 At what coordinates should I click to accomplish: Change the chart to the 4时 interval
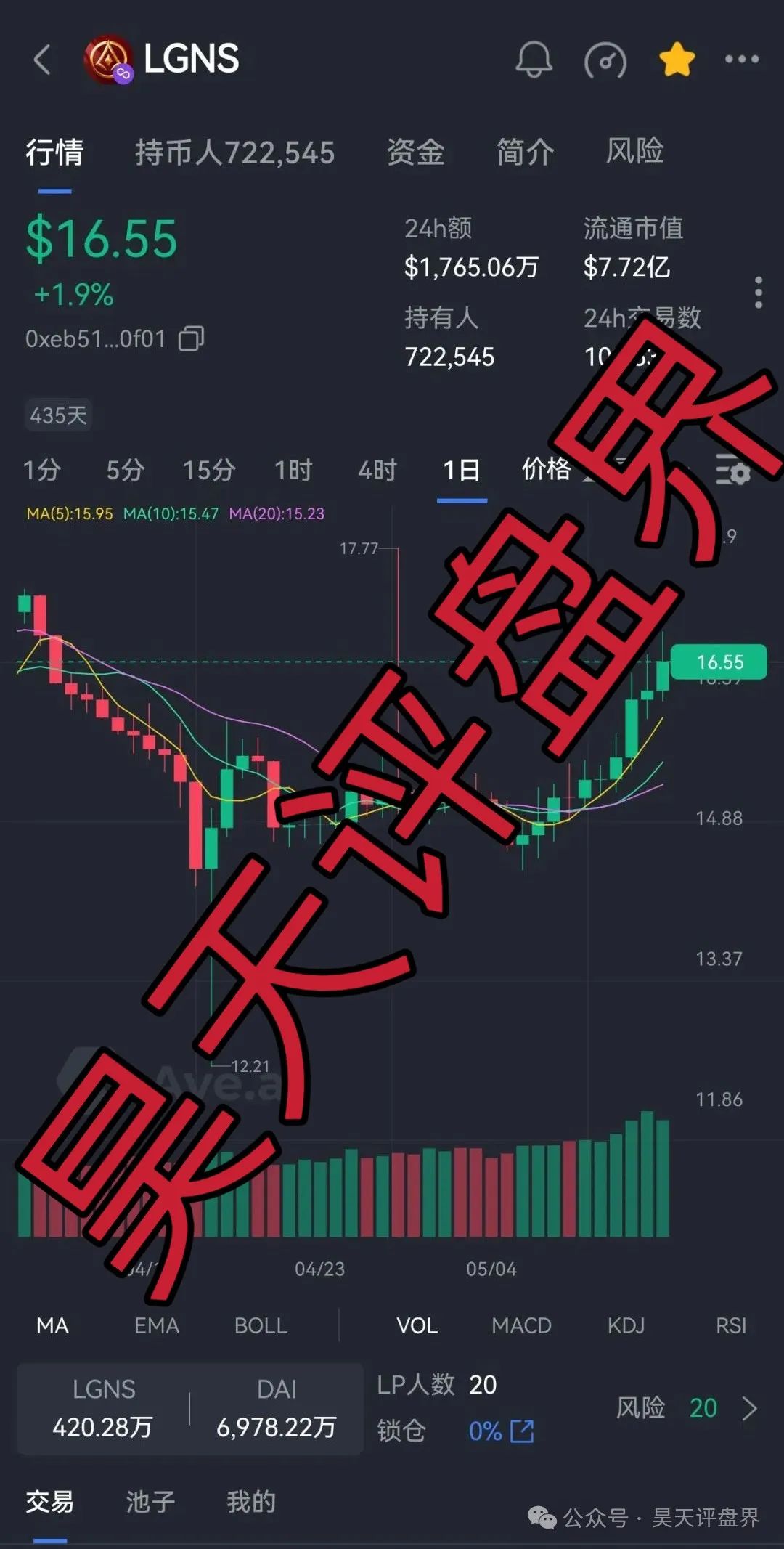377,470
